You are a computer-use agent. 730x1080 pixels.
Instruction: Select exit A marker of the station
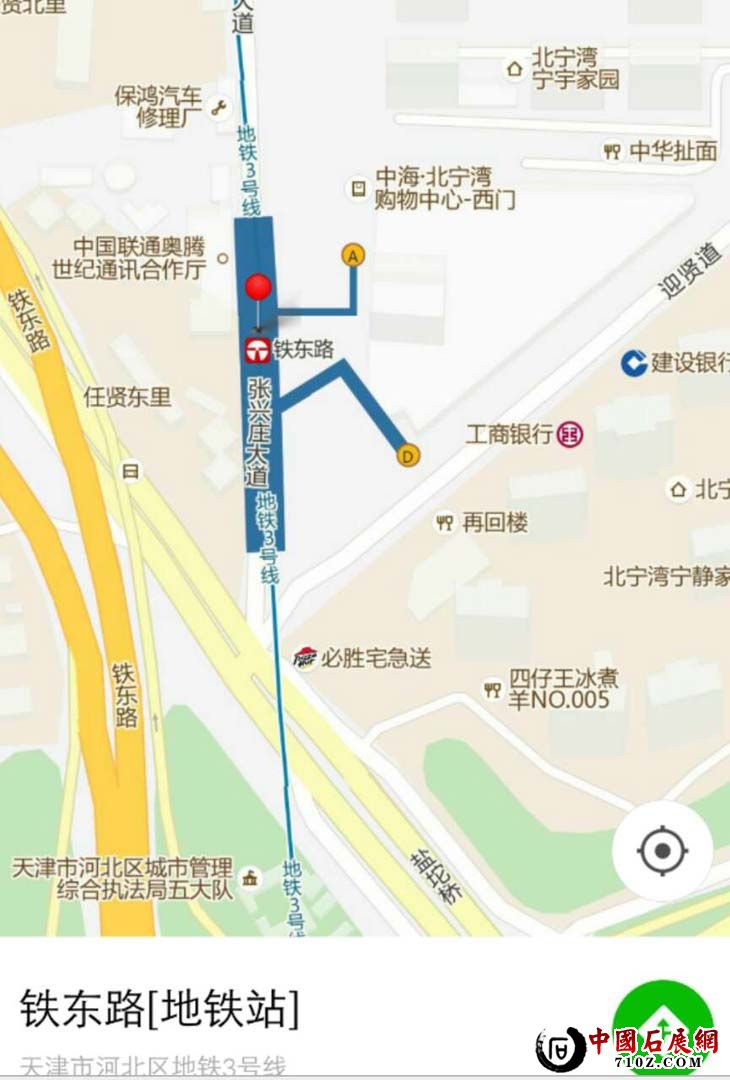(x=353, y=255)
